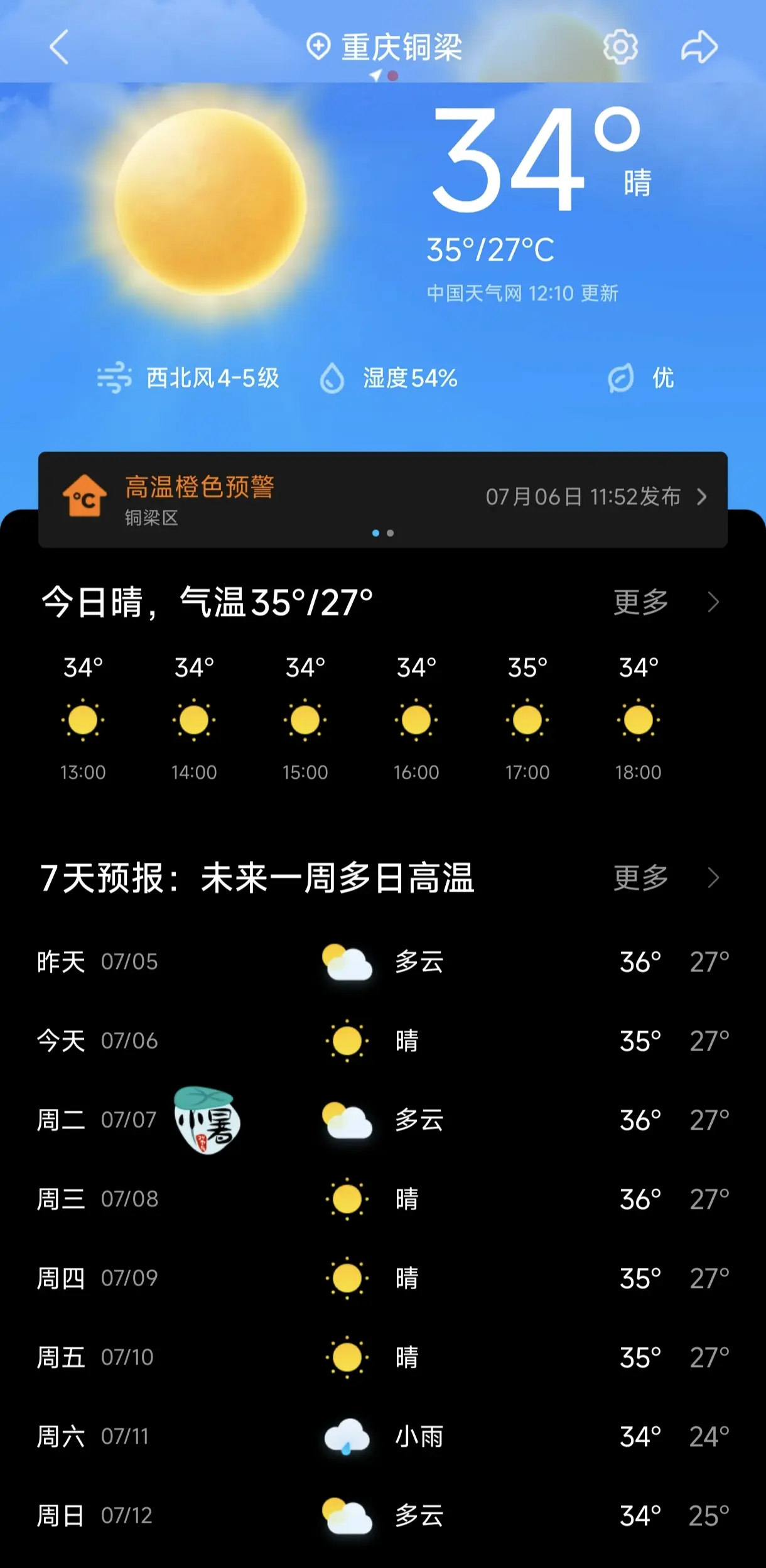Open forecast row for 今天 07/06
Screen dimensions: 766x1568
[383, 1041]
